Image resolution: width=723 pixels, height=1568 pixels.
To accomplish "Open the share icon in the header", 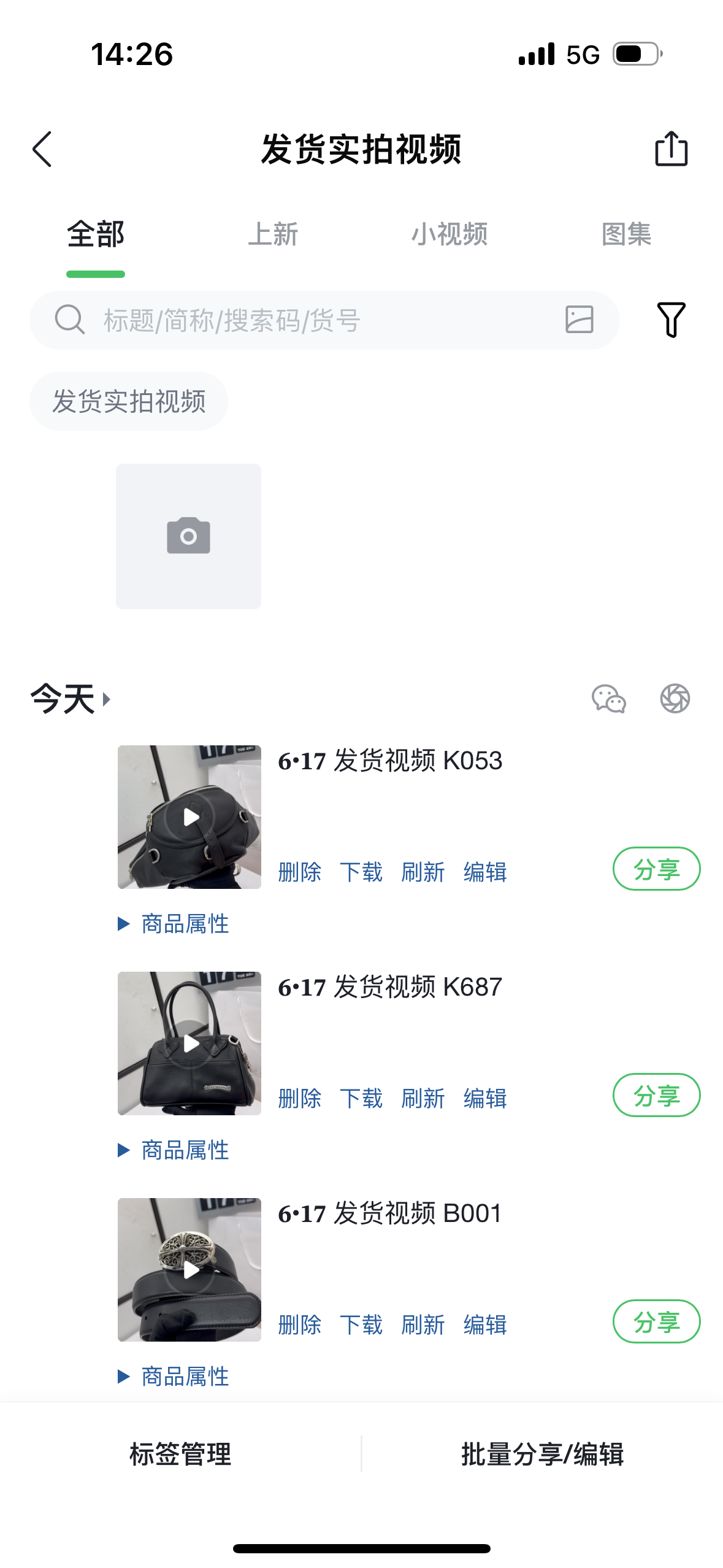I will (671, 149).
